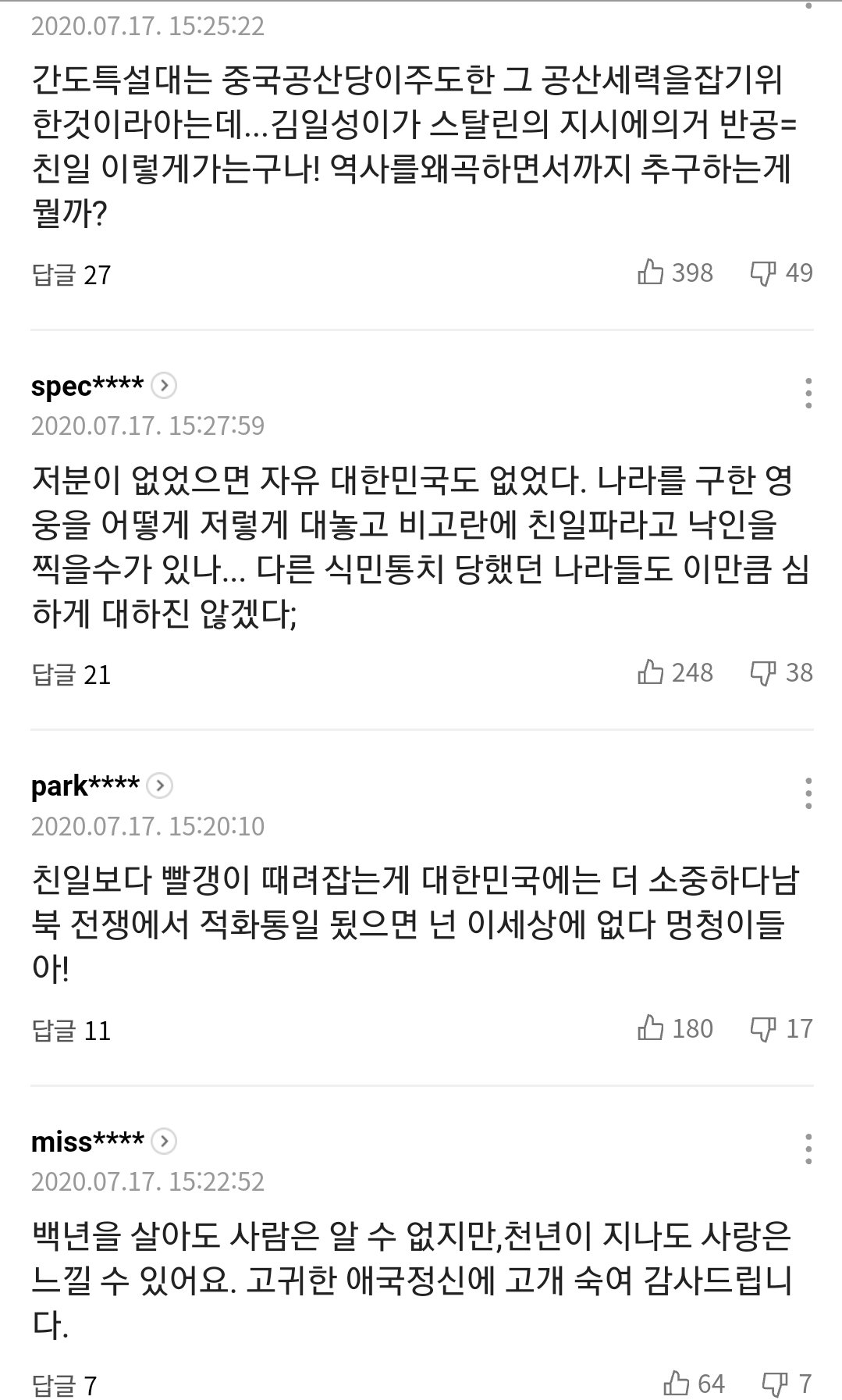Screen dimensions: 842x1400
Task: Open the 27 replies under the first comment
Action: (71, 275)
